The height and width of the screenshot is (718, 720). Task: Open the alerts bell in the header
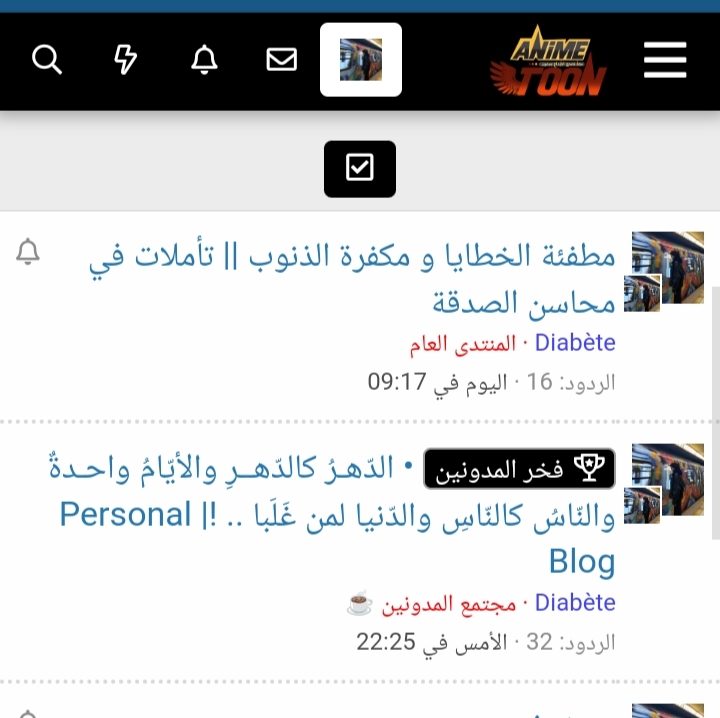click(204, 60)
